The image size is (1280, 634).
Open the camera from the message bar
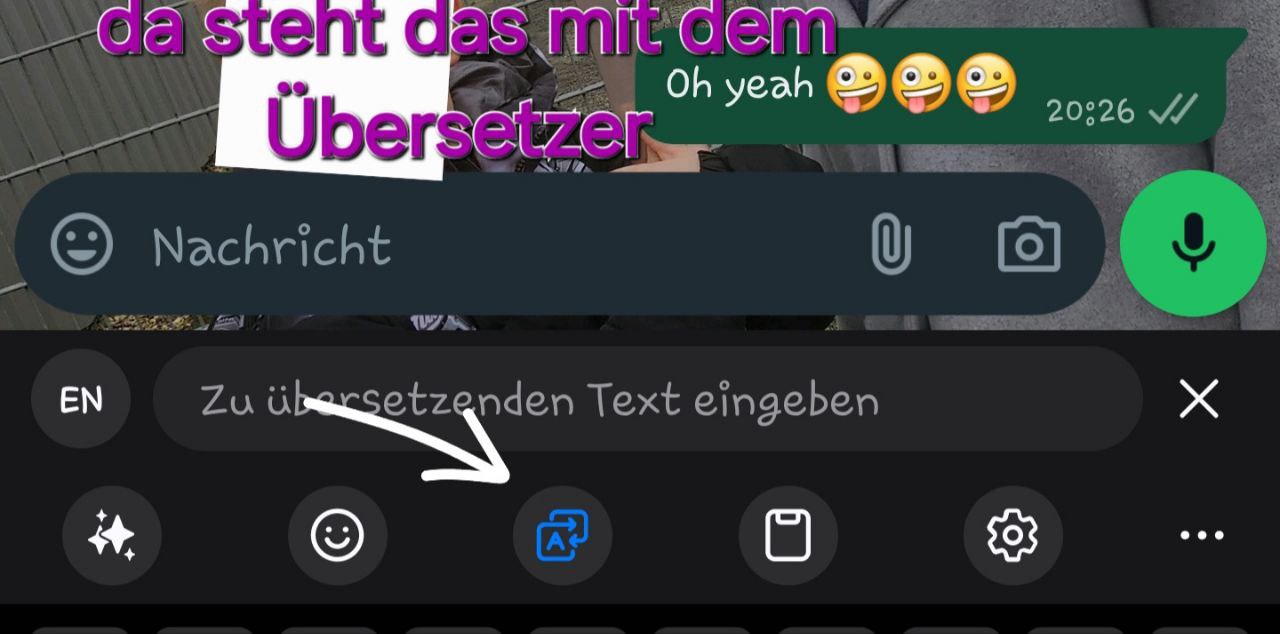(x=1029, y=245)
